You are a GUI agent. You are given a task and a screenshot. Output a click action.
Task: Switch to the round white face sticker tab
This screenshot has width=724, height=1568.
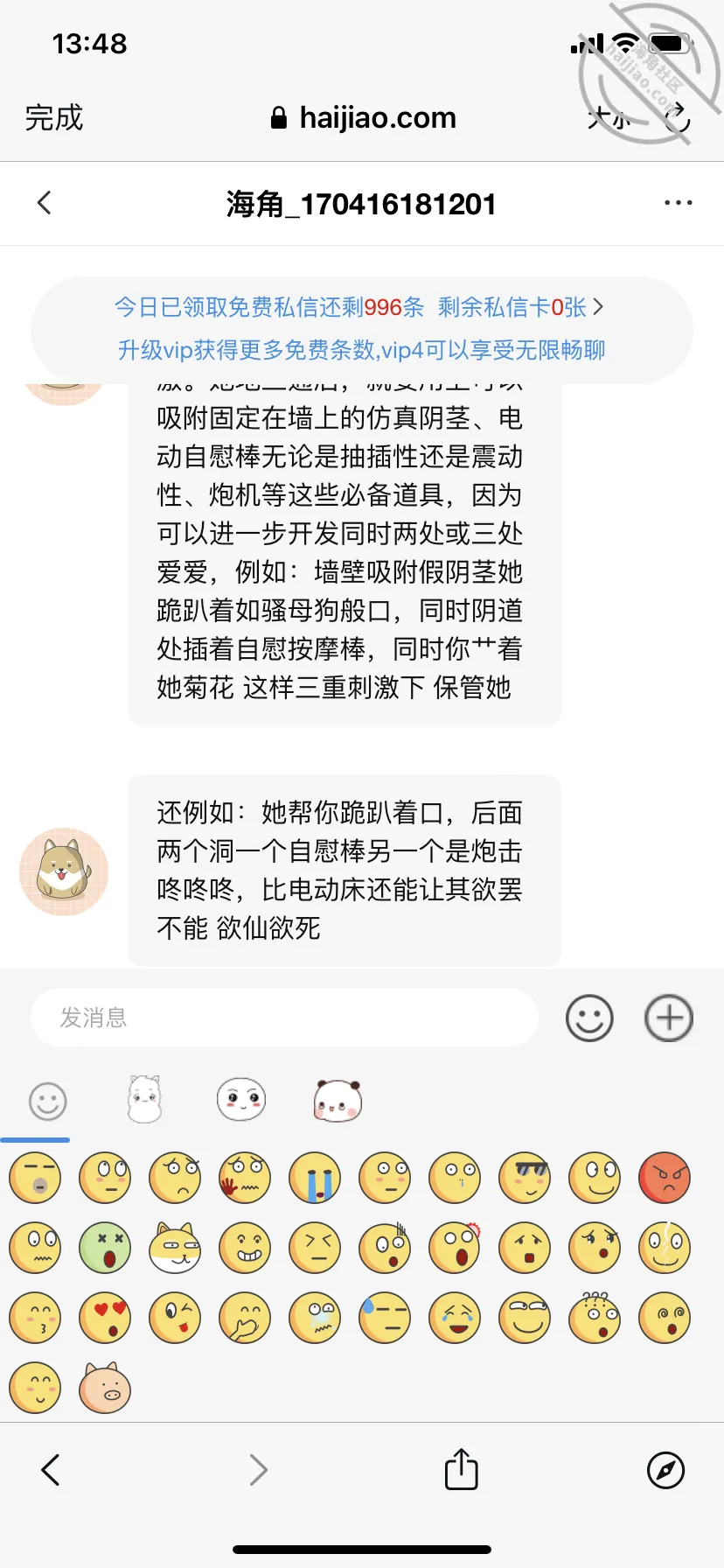tap(241, 1099)
